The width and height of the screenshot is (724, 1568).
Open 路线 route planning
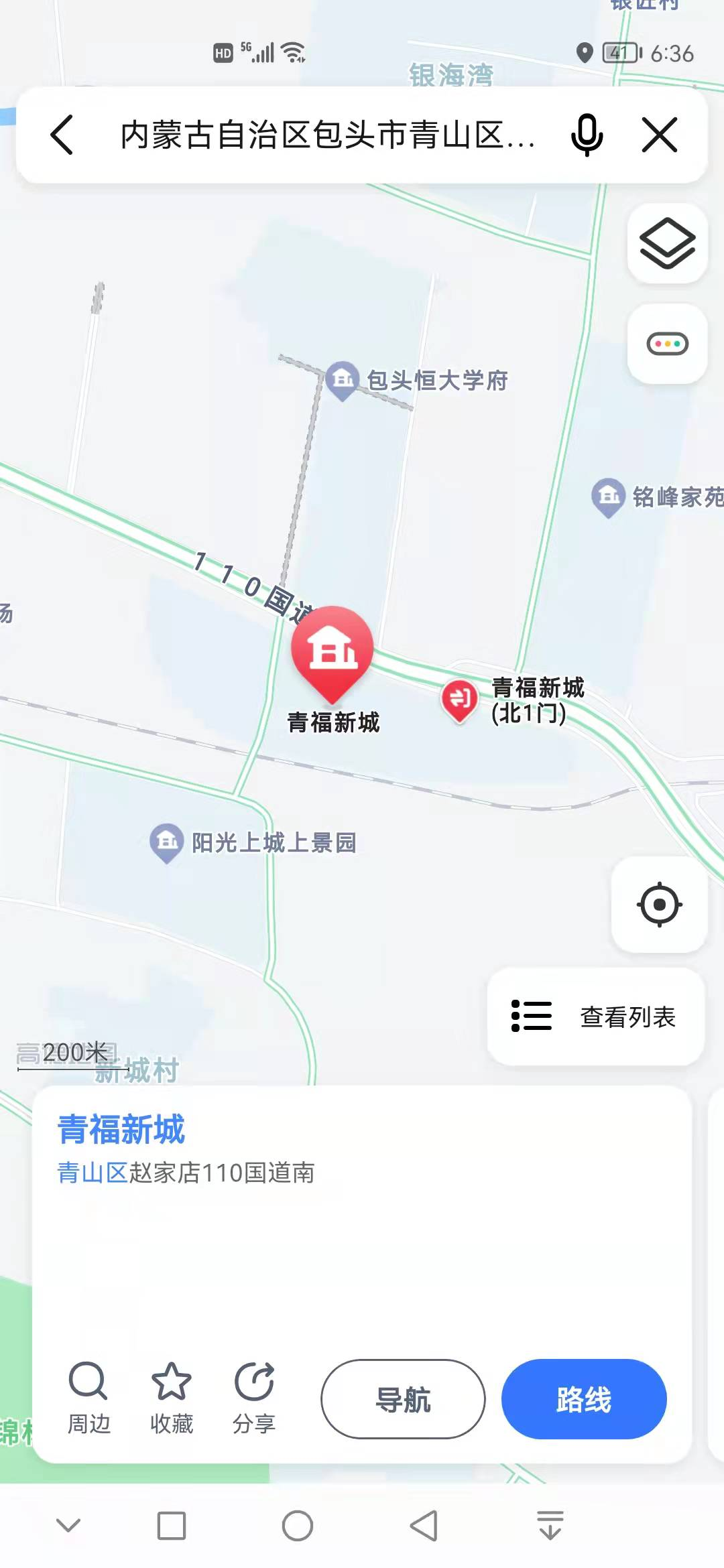pos(584,1399)
